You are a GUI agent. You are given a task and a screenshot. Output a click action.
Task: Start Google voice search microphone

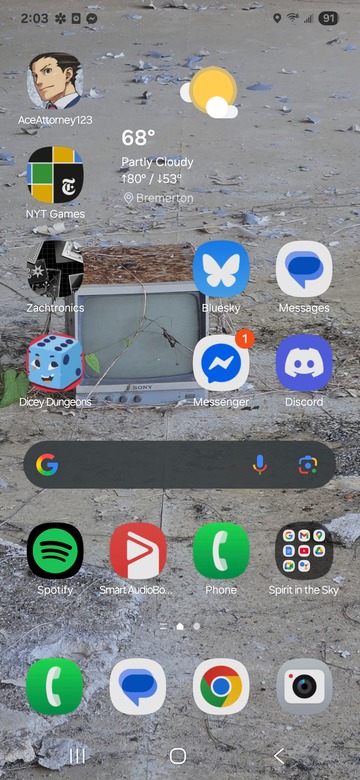[x=260, y=465]
